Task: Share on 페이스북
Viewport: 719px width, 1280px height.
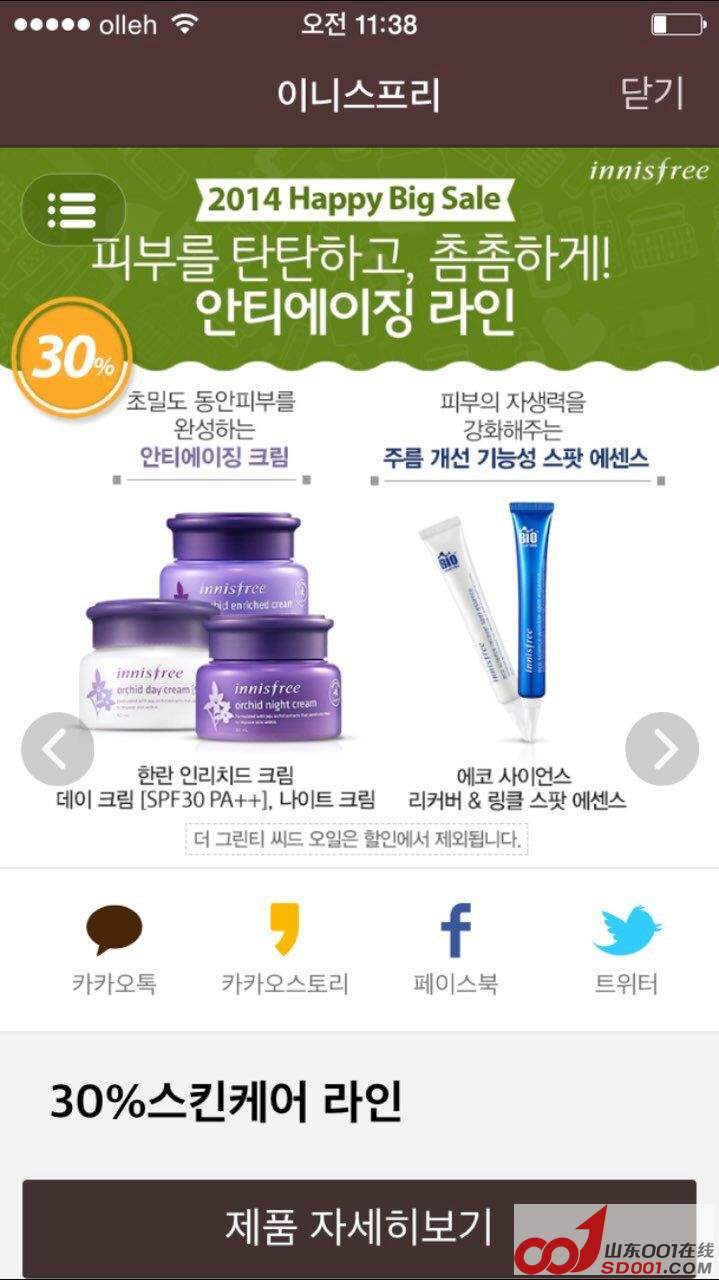Action: 456,948
